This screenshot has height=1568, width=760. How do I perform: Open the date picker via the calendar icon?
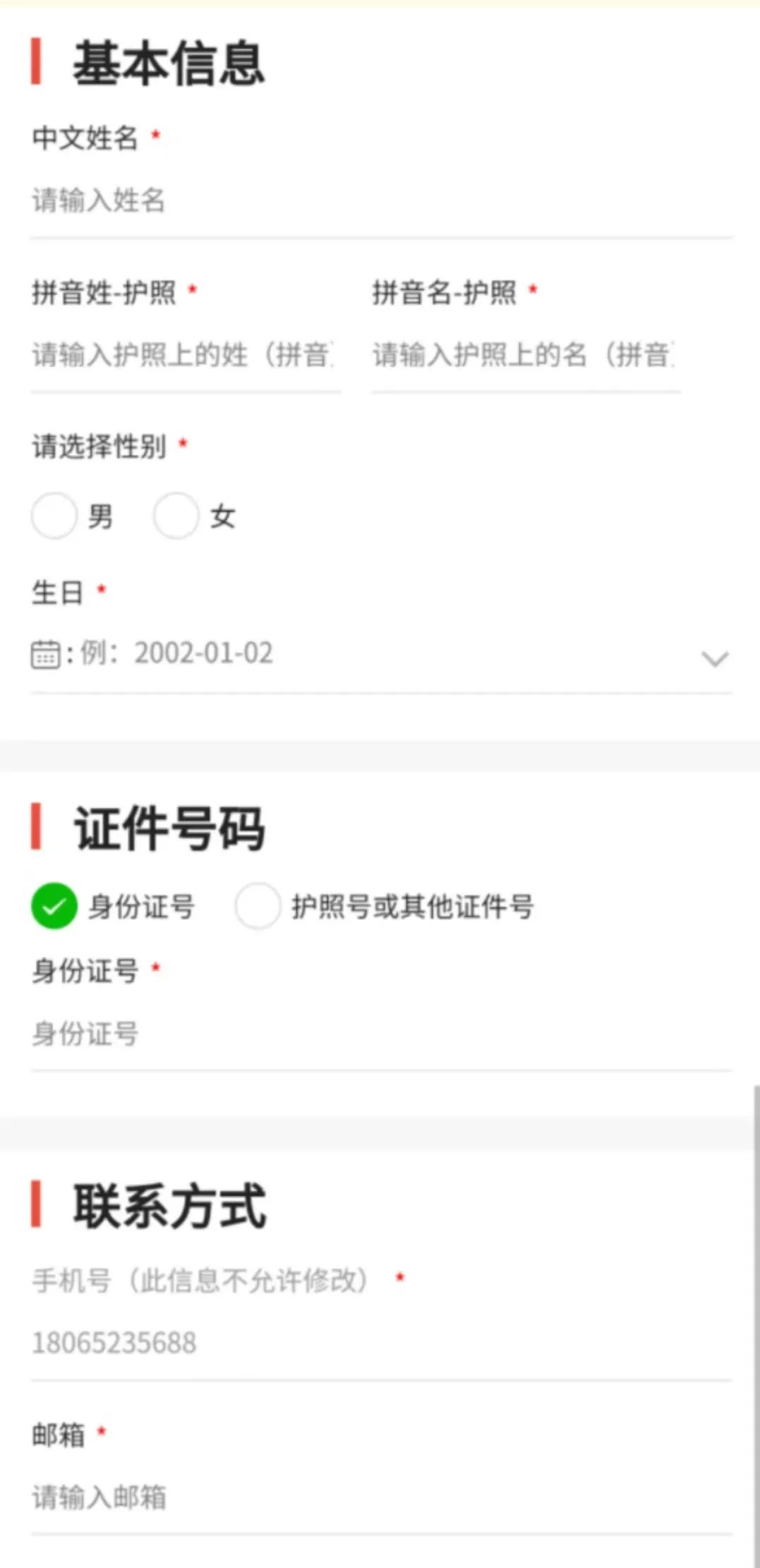(45, 654)
